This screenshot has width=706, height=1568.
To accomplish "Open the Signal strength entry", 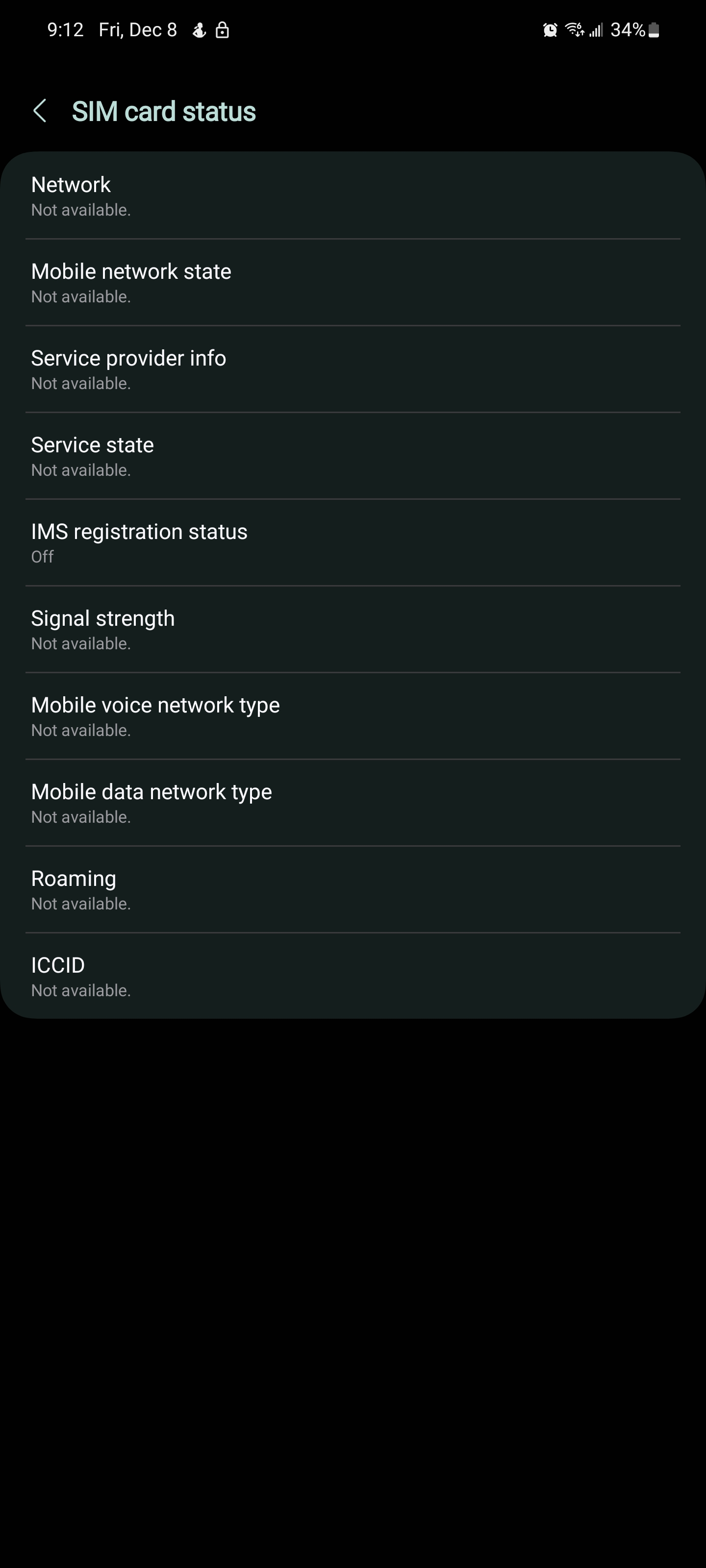I will [x=353, y=628].
